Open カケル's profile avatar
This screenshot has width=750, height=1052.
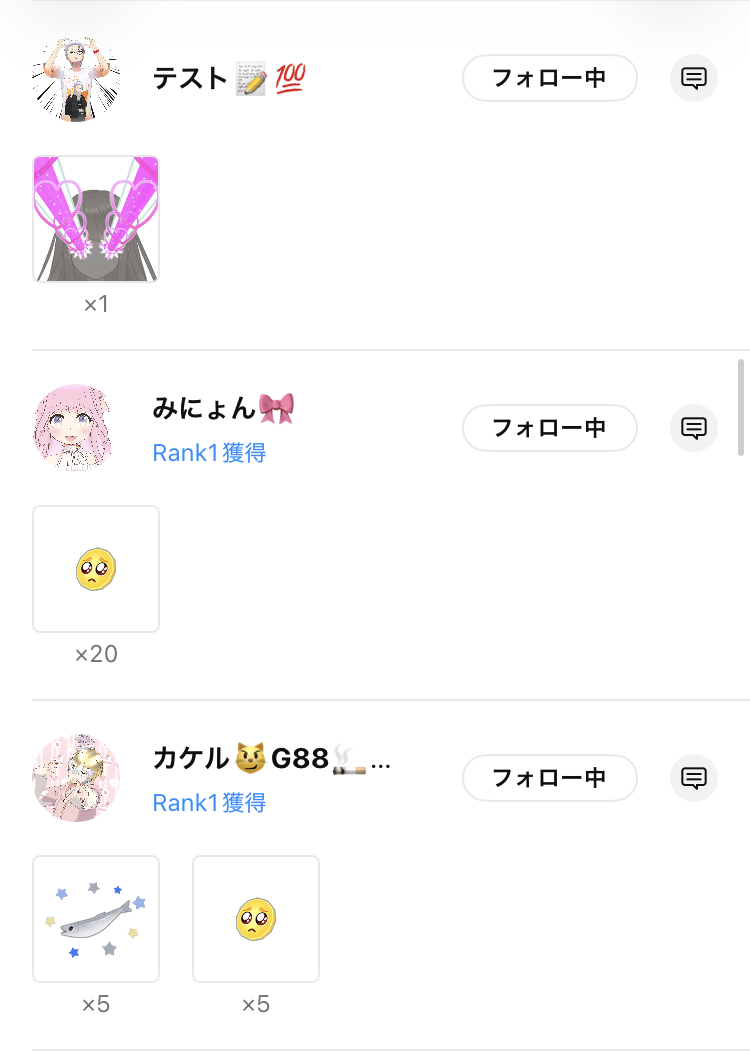(x=76, y=778)
